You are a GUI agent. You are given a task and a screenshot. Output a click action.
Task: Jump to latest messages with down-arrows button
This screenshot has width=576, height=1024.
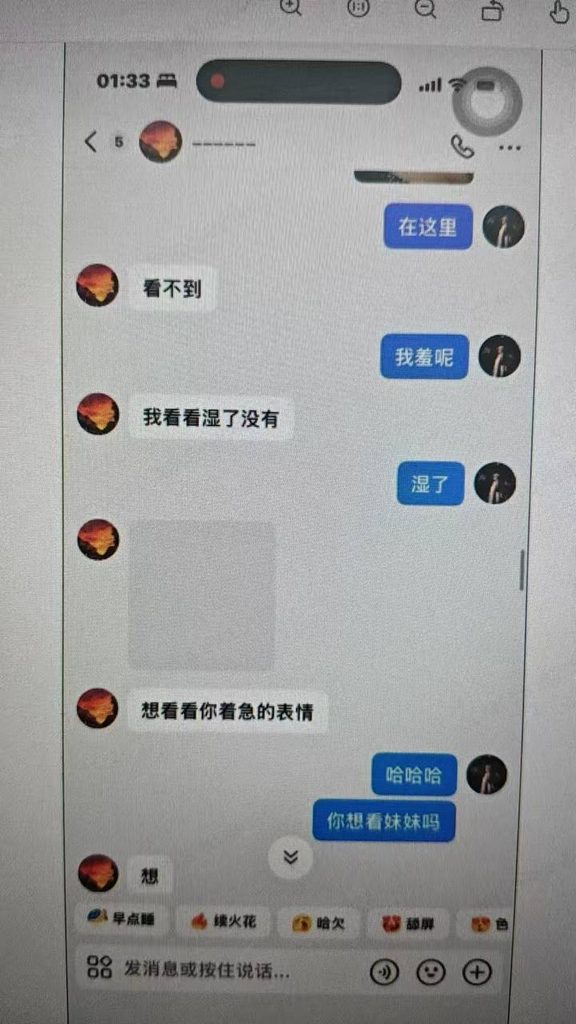(x=291, y=856)
